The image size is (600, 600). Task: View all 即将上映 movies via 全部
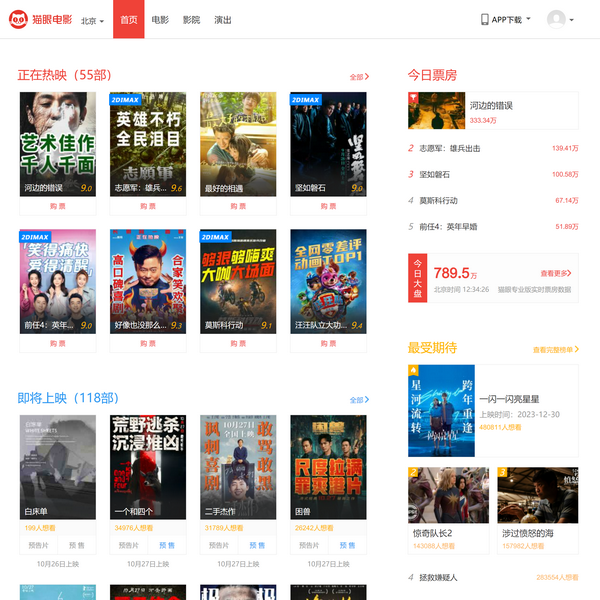point(359,400)
